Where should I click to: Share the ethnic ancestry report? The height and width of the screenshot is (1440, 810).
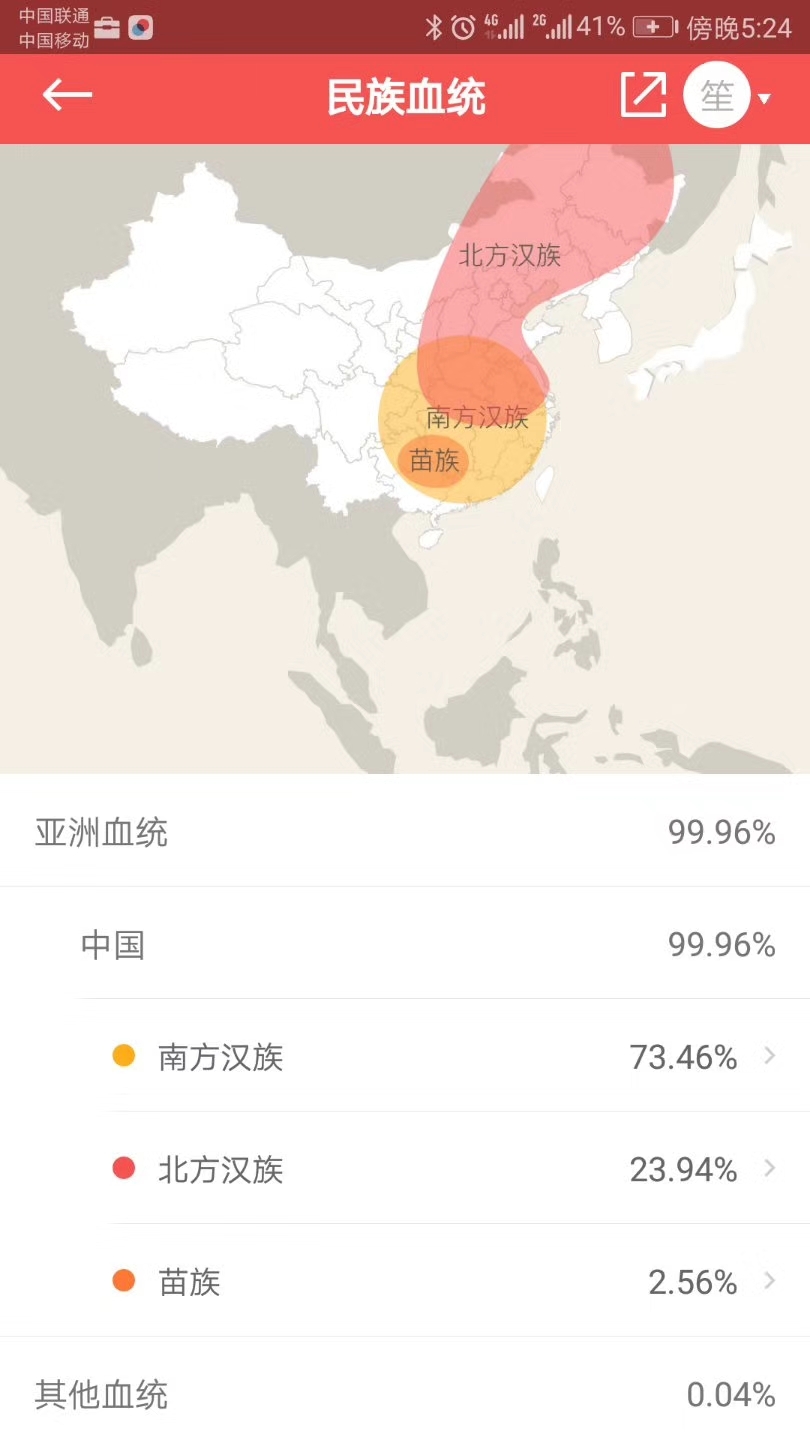click(x=643, y=97)
